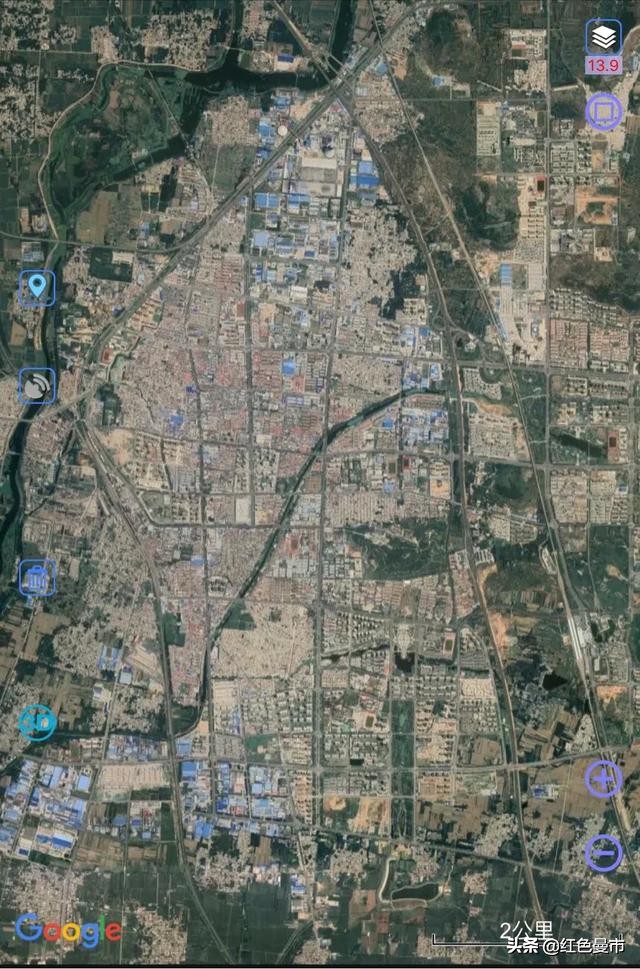Screen dimensions: 640x969
Task: Tap the trash bin icon
Action: click(x=37, y=577)
